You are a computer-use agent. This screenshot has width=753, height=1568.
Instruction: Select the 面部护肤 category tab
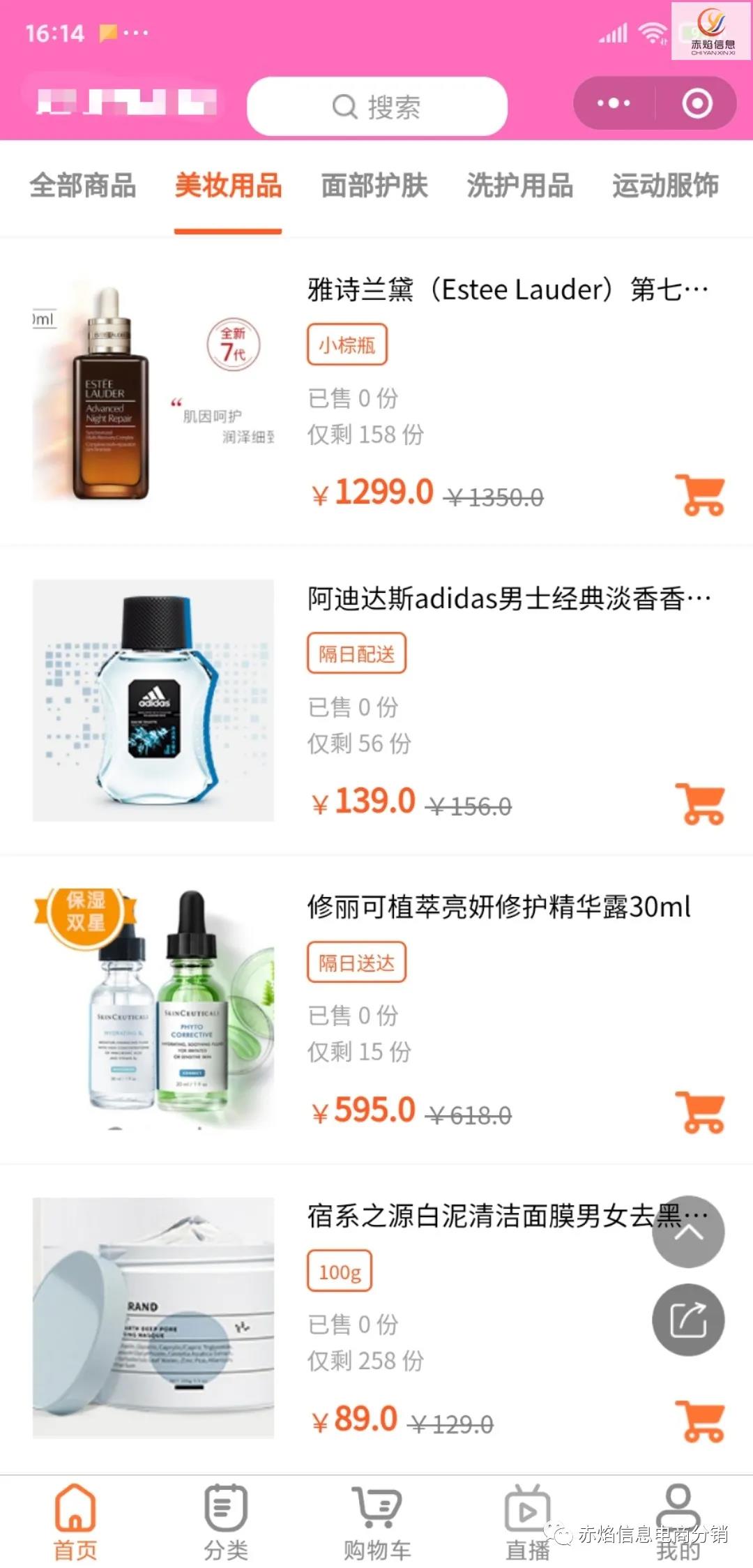pyautogui.click(x=374, y=186)
